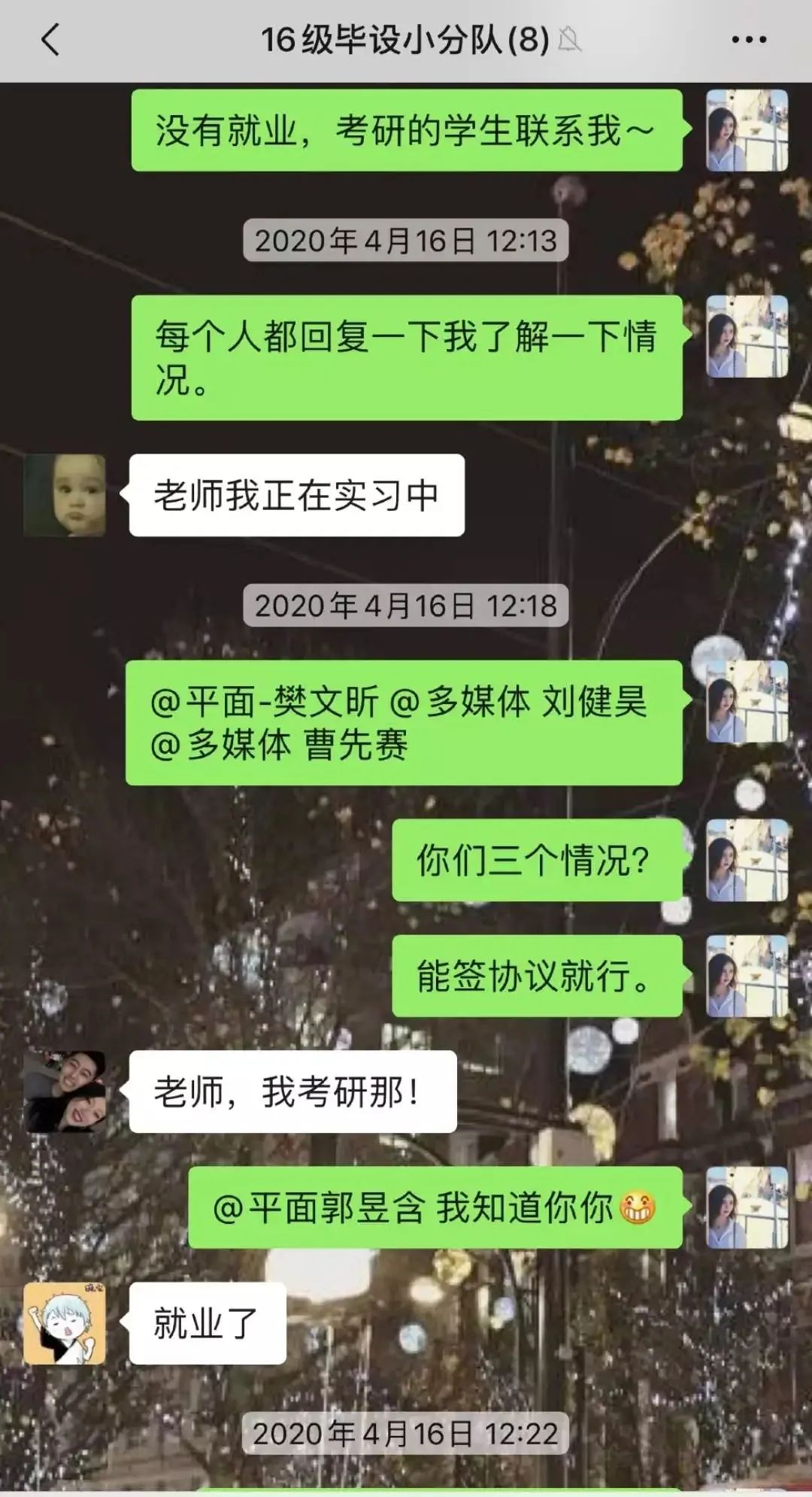Screen dimensions: 812x1497
Task: Open the chat's three-dot menu
Action: point(749,40)
